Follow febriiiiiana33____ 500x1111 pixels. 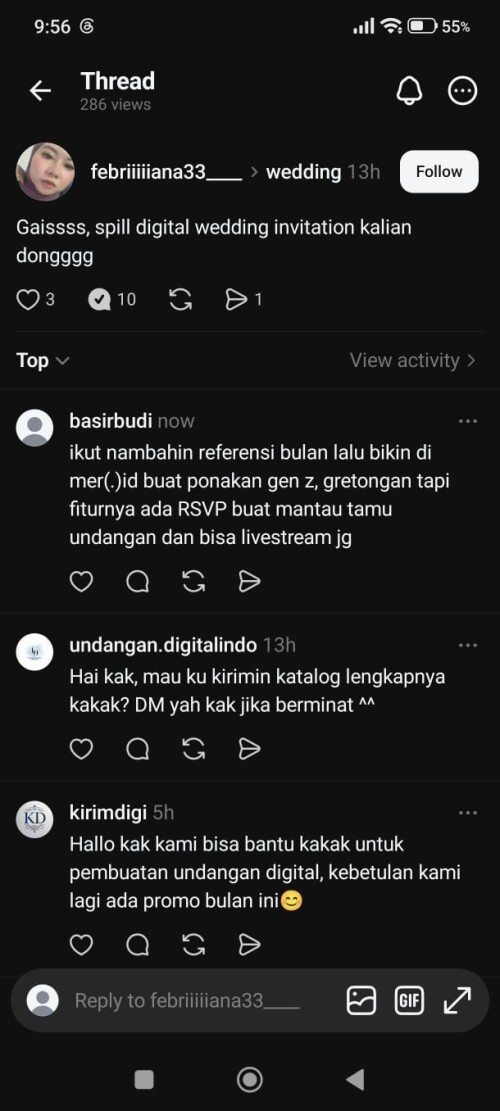pyautogui.click(x=439, y=171)
